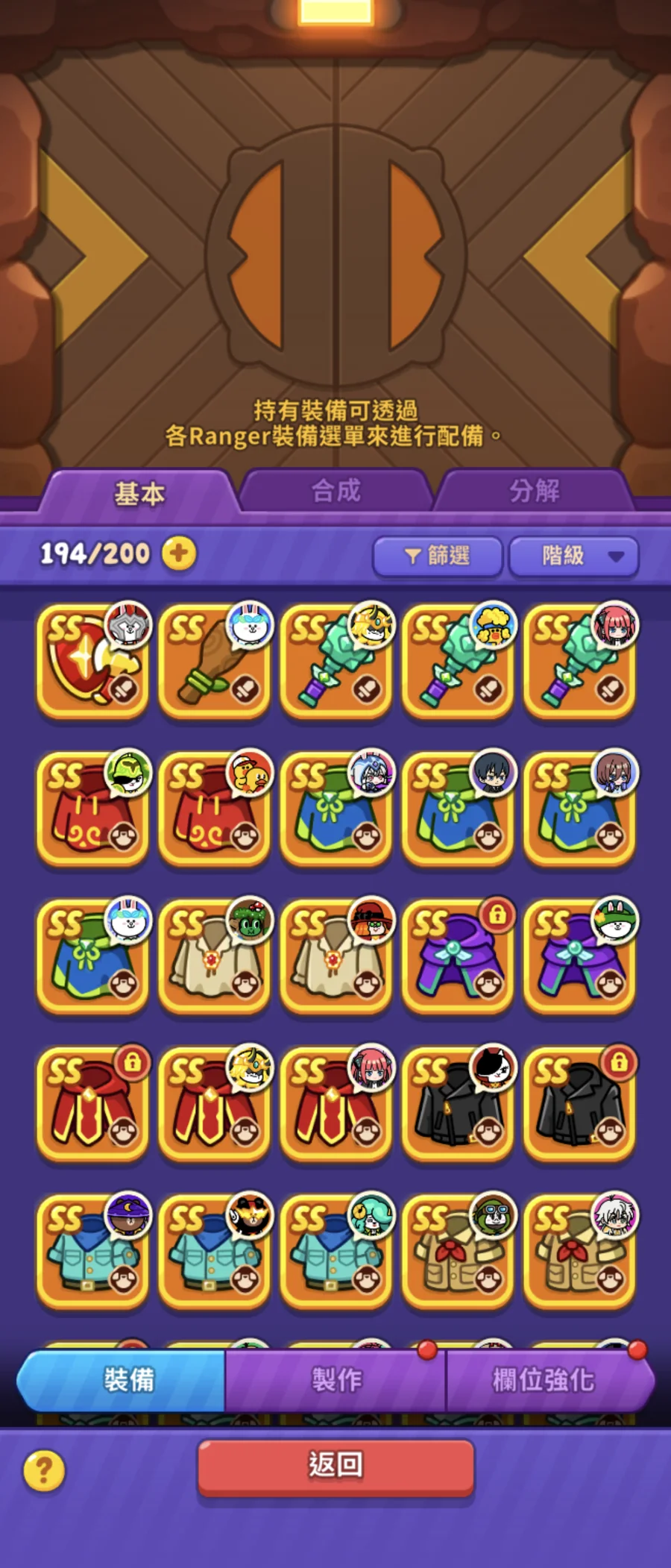This screenshot has width=671, height=1568.
Task: Select the SS red shield equipment
Action: click(x=92, y=662)
